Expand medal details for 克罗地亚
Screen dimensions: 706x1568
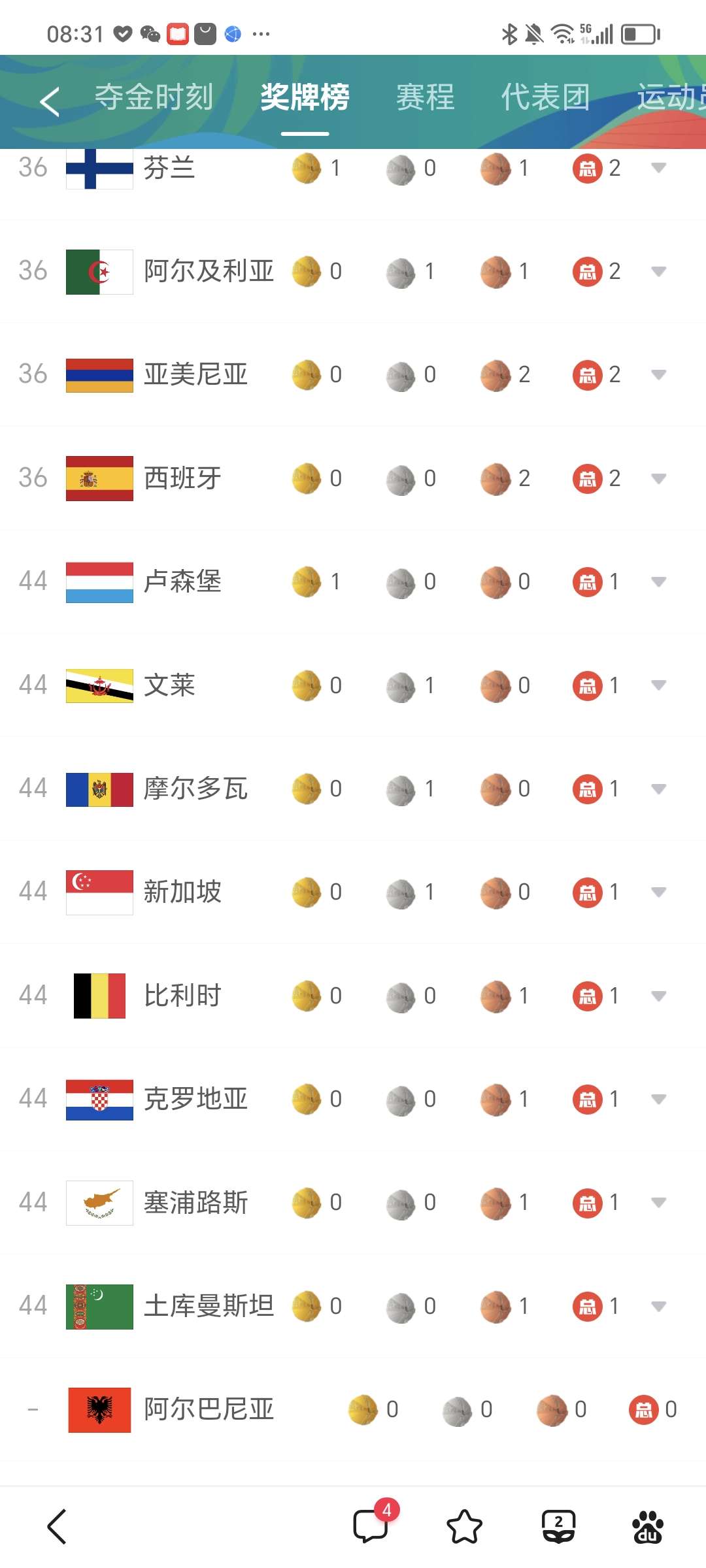point(658,1099)
